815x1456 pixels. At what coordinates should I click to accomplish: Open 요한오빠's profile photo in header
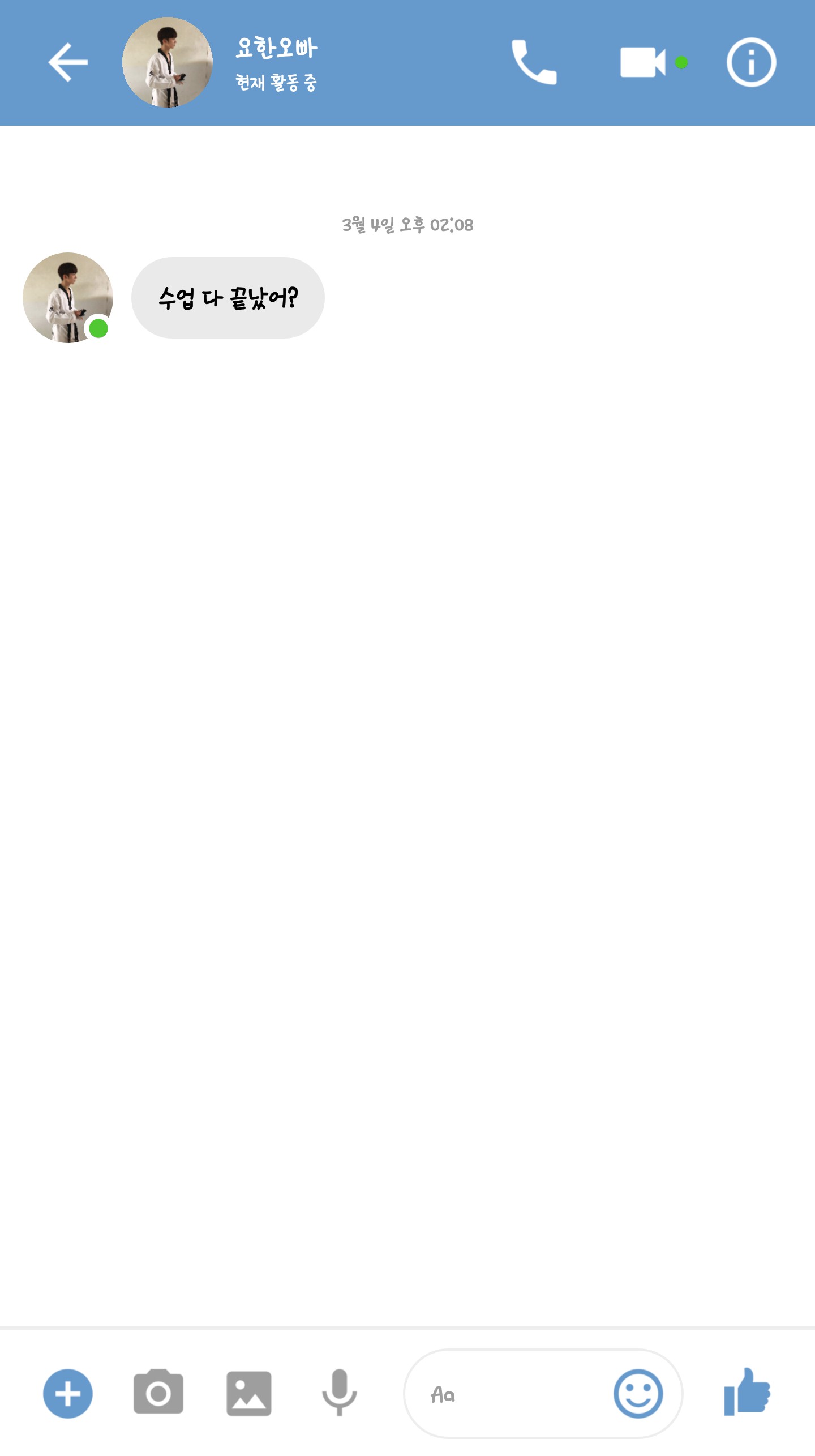[x=168, y=62]
